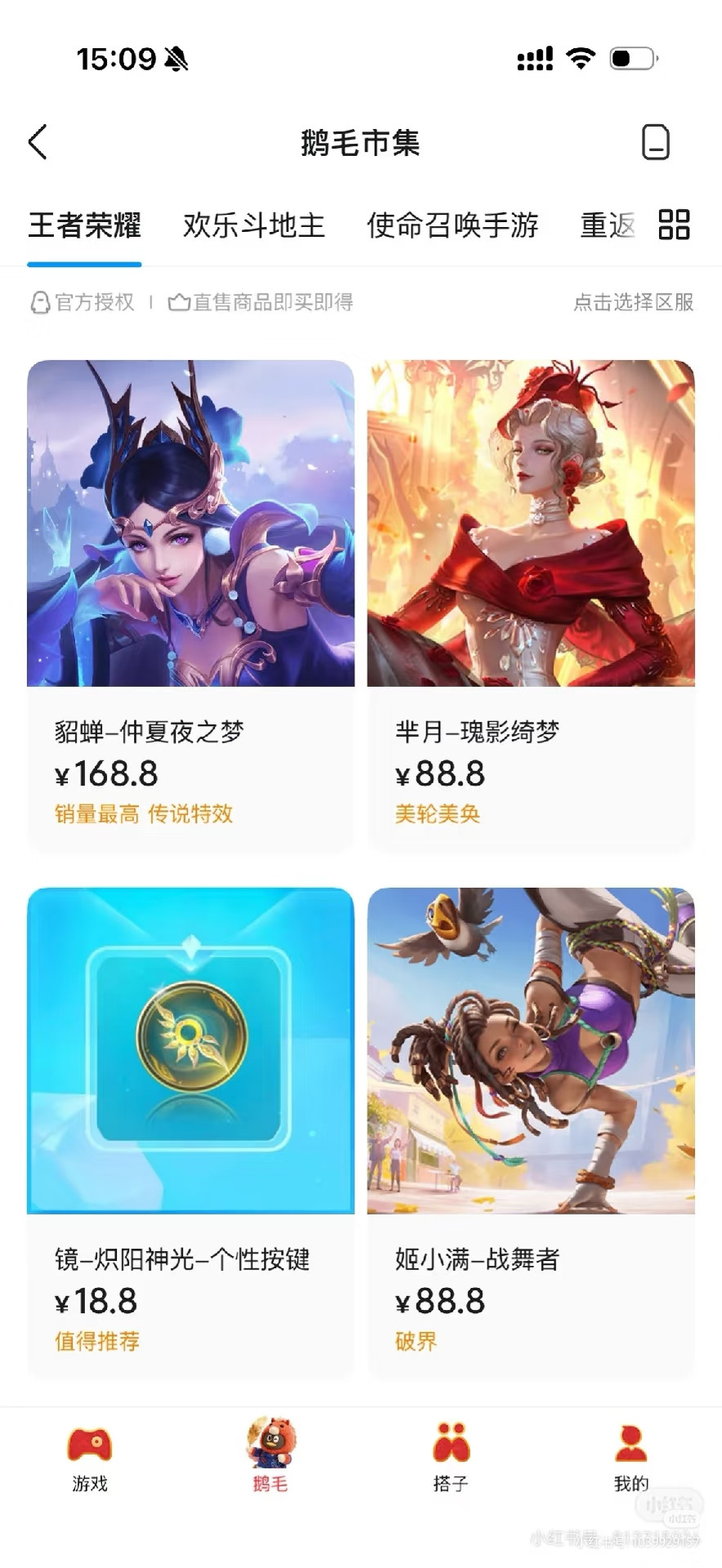Image resolution: width=722 pixels, height=1568 pixels.
Task: Open the 芈月-瑰影绮梦 product card
Action: (531, 604)
